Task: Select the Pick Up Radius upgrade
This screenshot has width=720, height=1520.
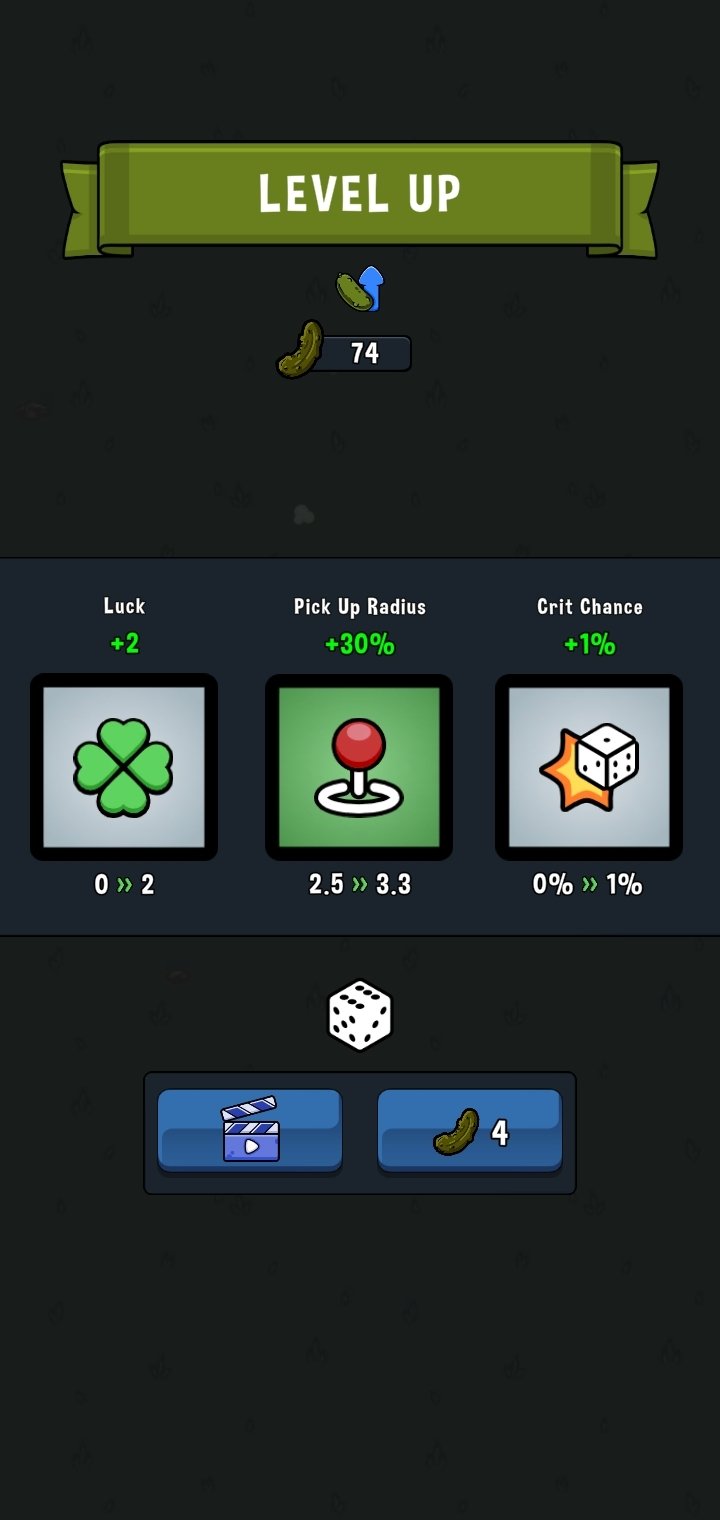Action: pyautogui.click(x=359, y=767)
